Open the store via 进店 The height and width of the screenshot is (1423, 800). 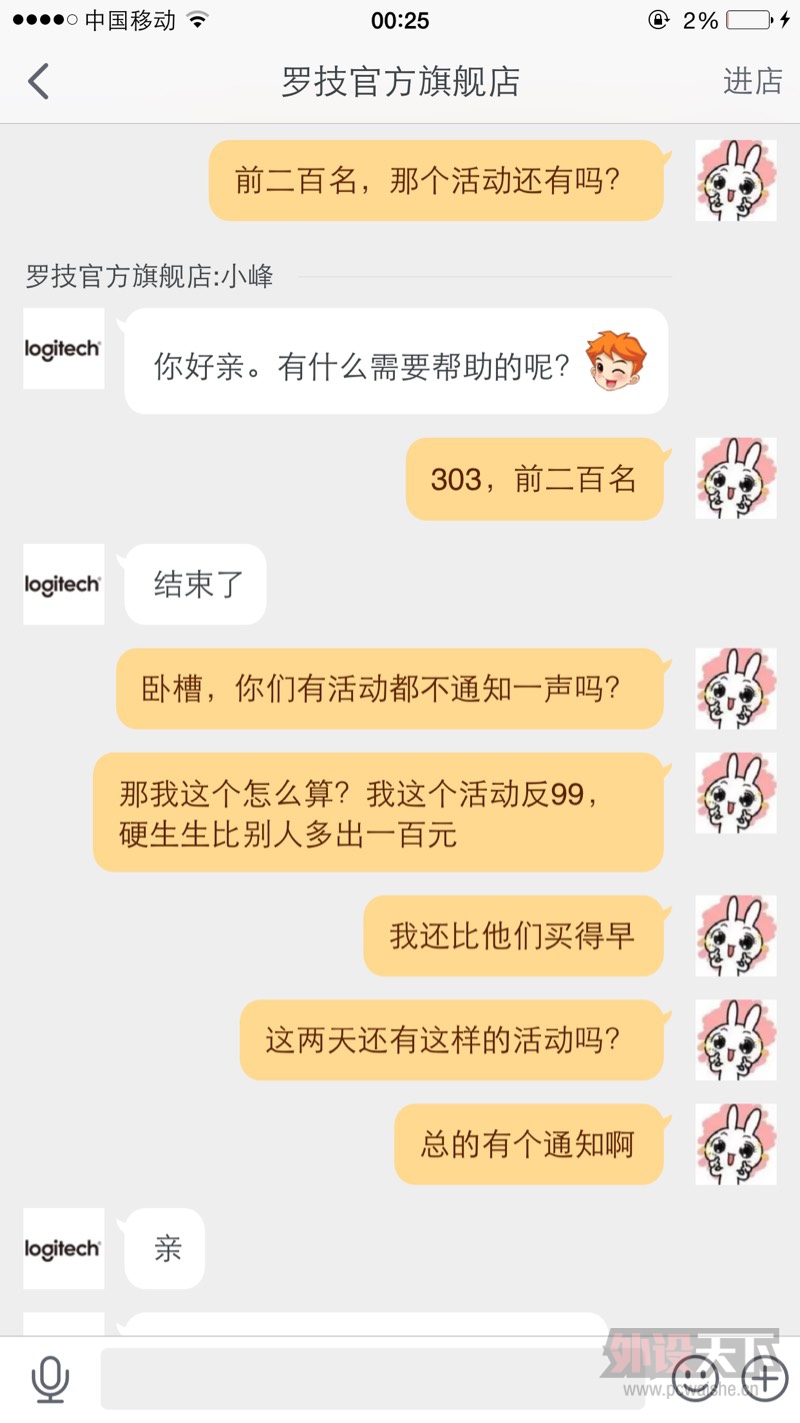click(752, 81)
